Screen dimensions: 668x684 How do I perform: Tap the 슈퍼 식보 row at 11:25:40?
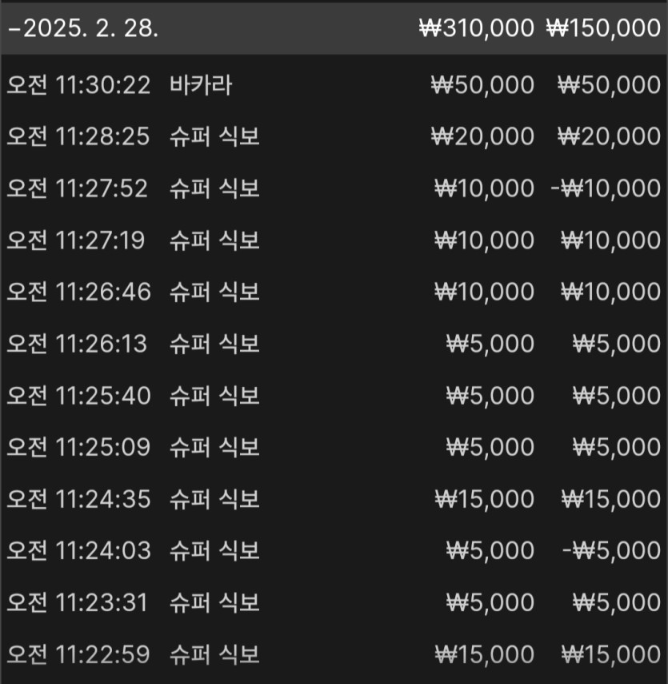pos(333,396)
